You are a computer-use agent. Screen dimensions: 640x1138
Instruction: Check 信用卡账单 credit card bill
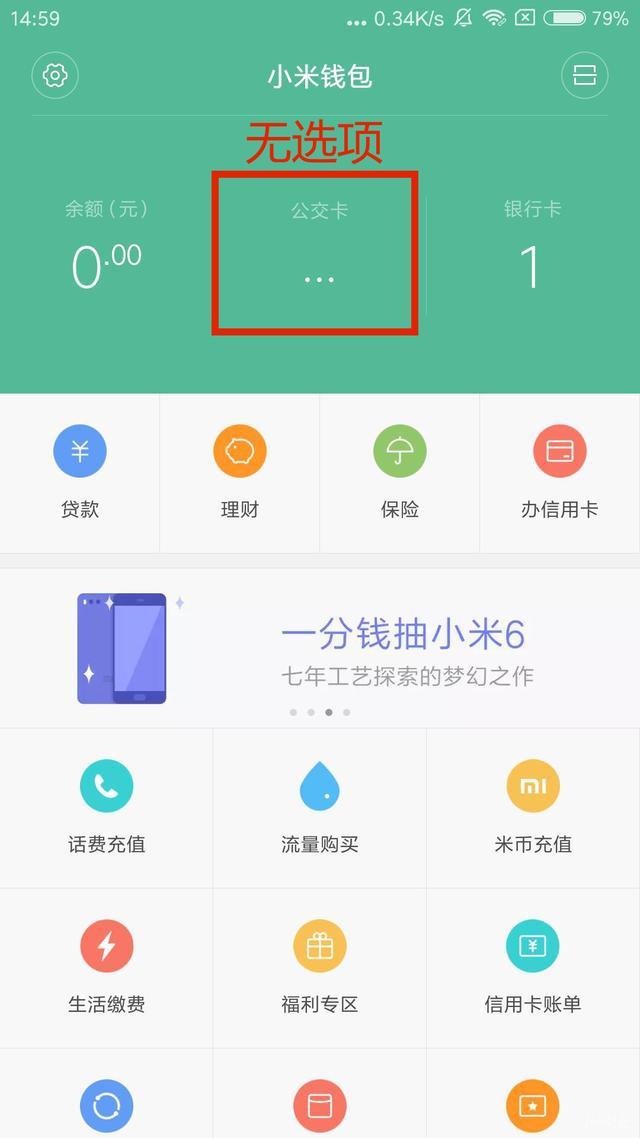coord(533,967)
